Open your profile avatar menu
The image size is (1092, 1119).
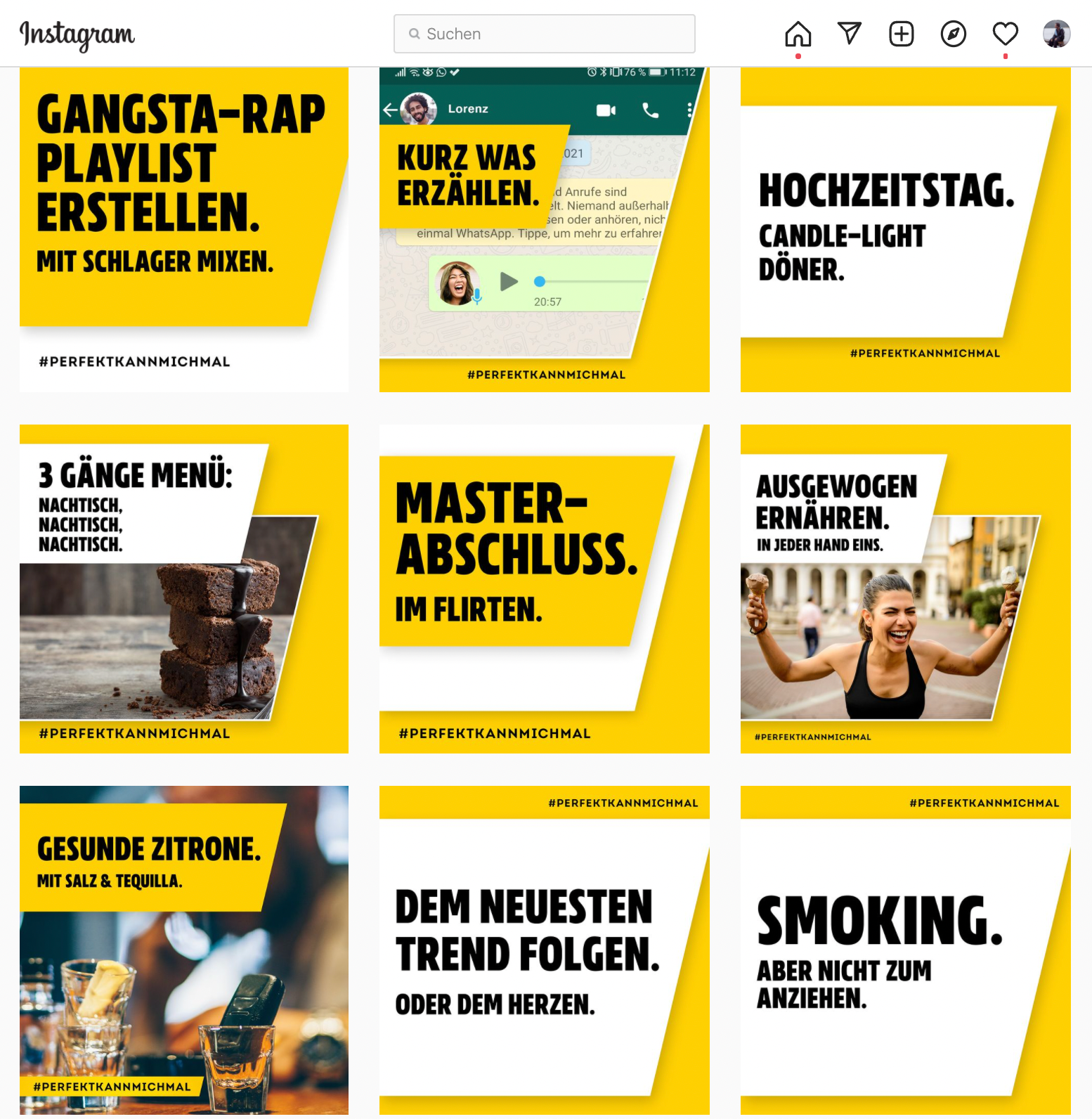pos(1056,34)
